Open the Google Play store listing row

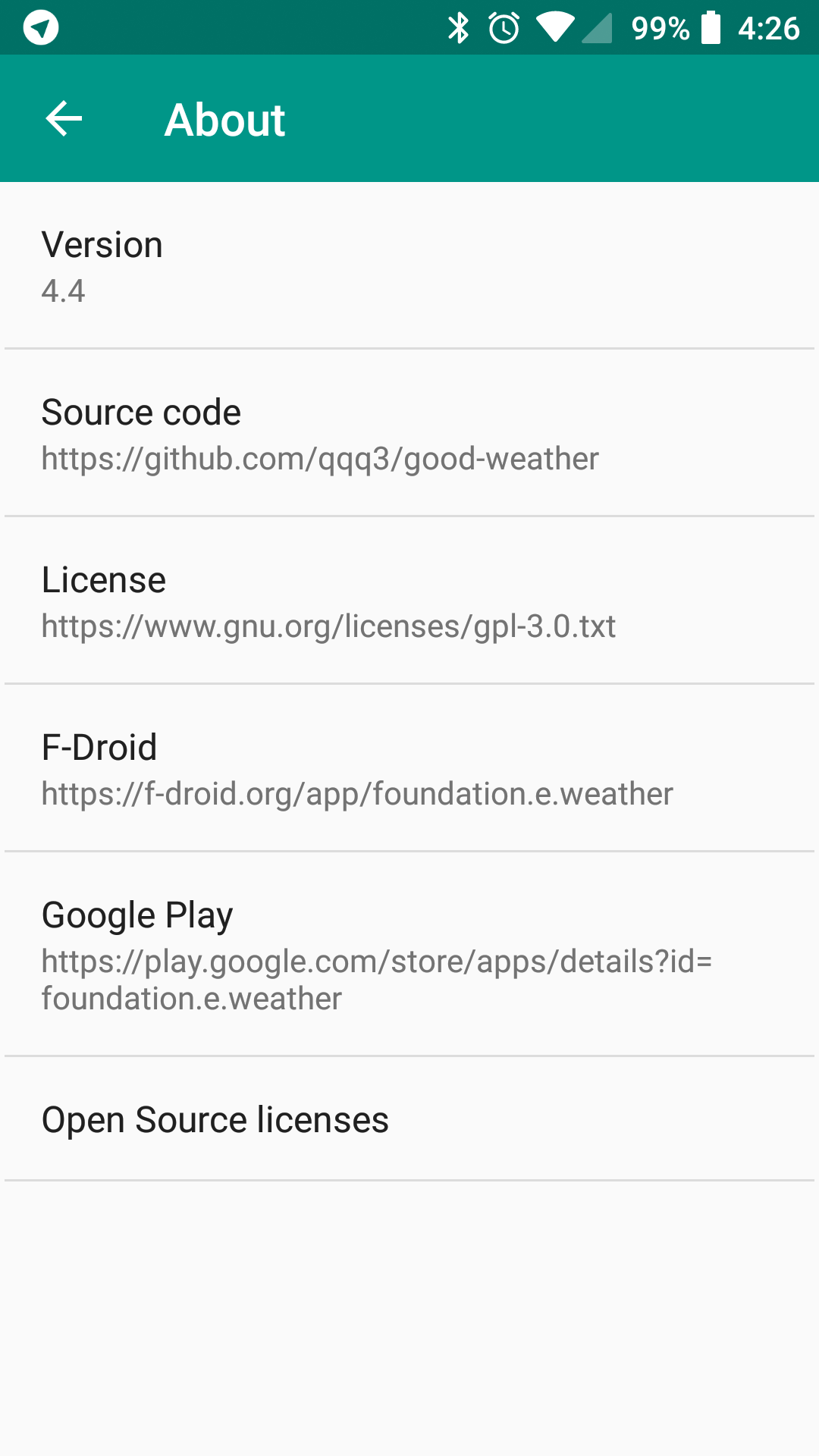409,954
